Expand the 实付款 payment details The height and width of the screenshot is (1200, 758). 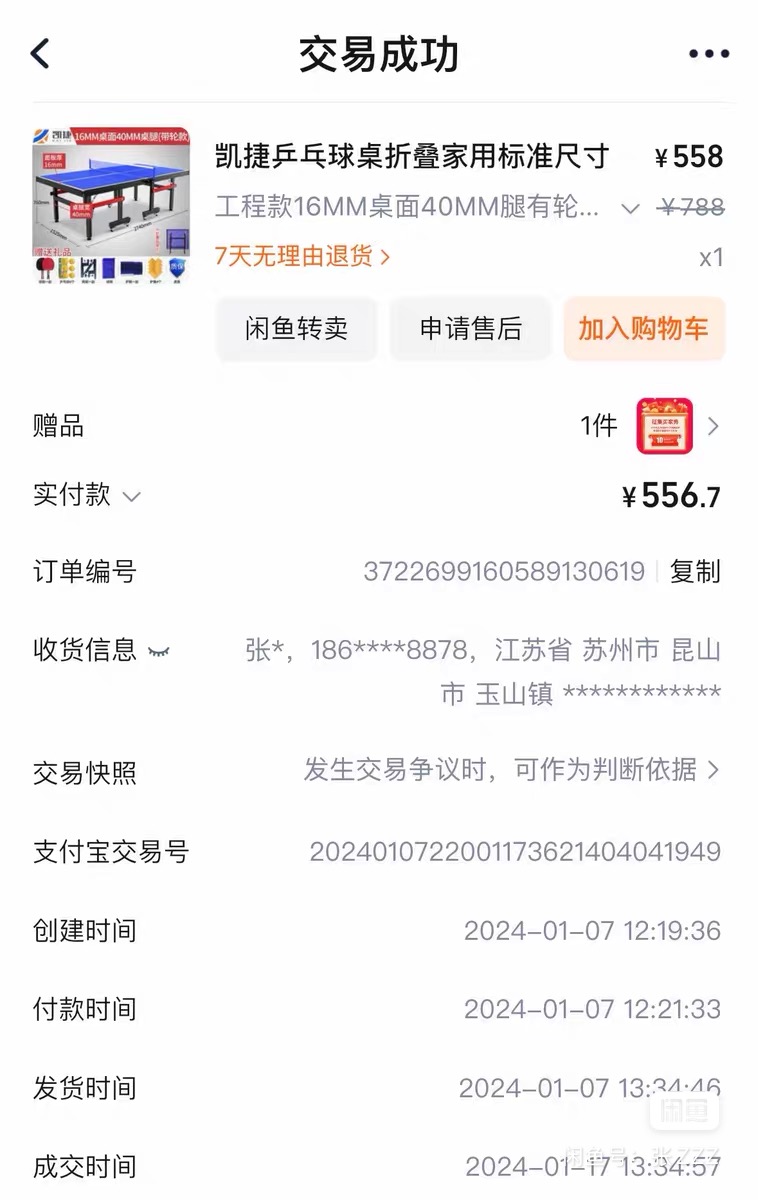pyautogui.click(x=131, y=496)
